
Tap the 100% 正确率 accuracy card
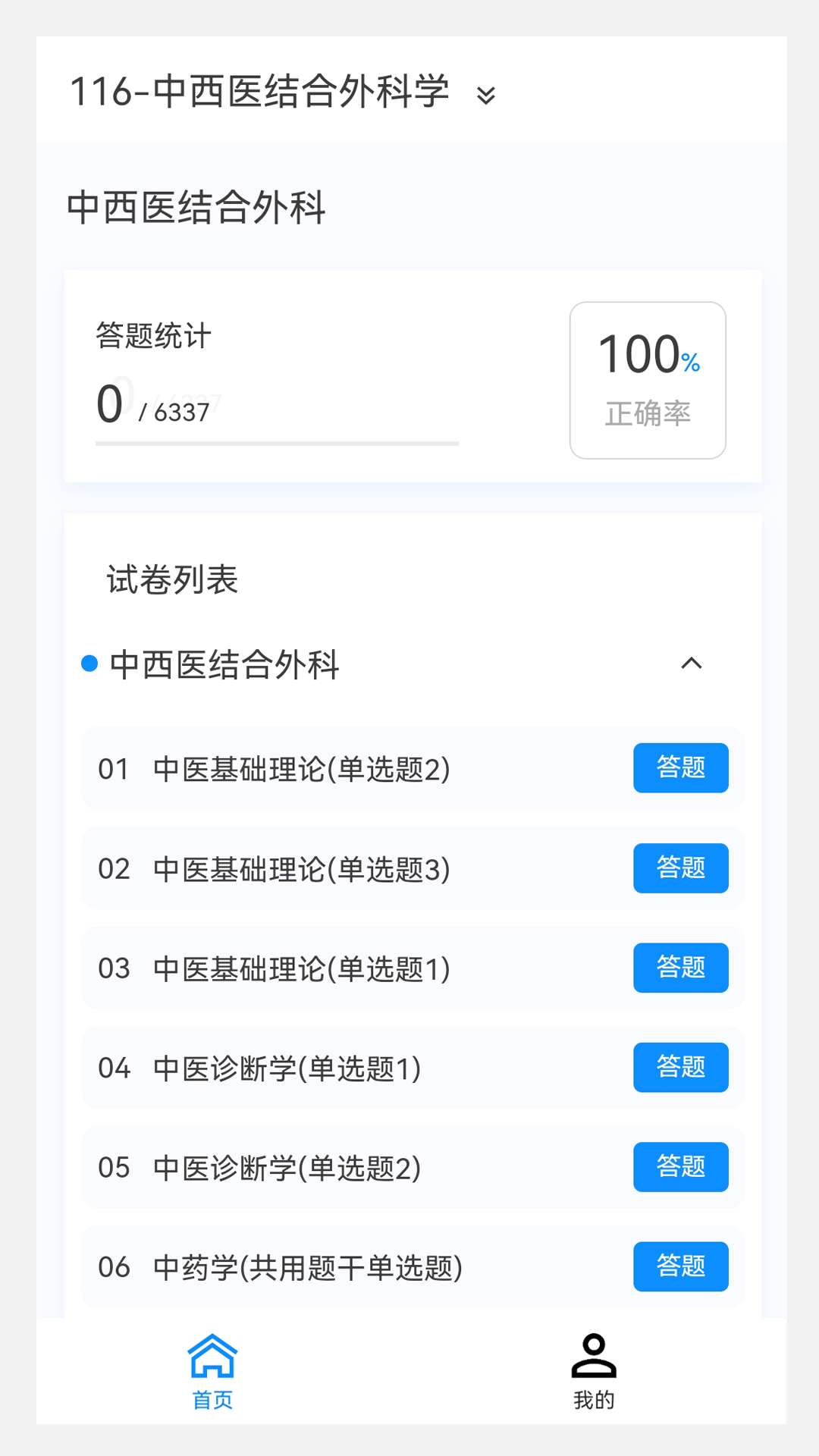point(648,378)
